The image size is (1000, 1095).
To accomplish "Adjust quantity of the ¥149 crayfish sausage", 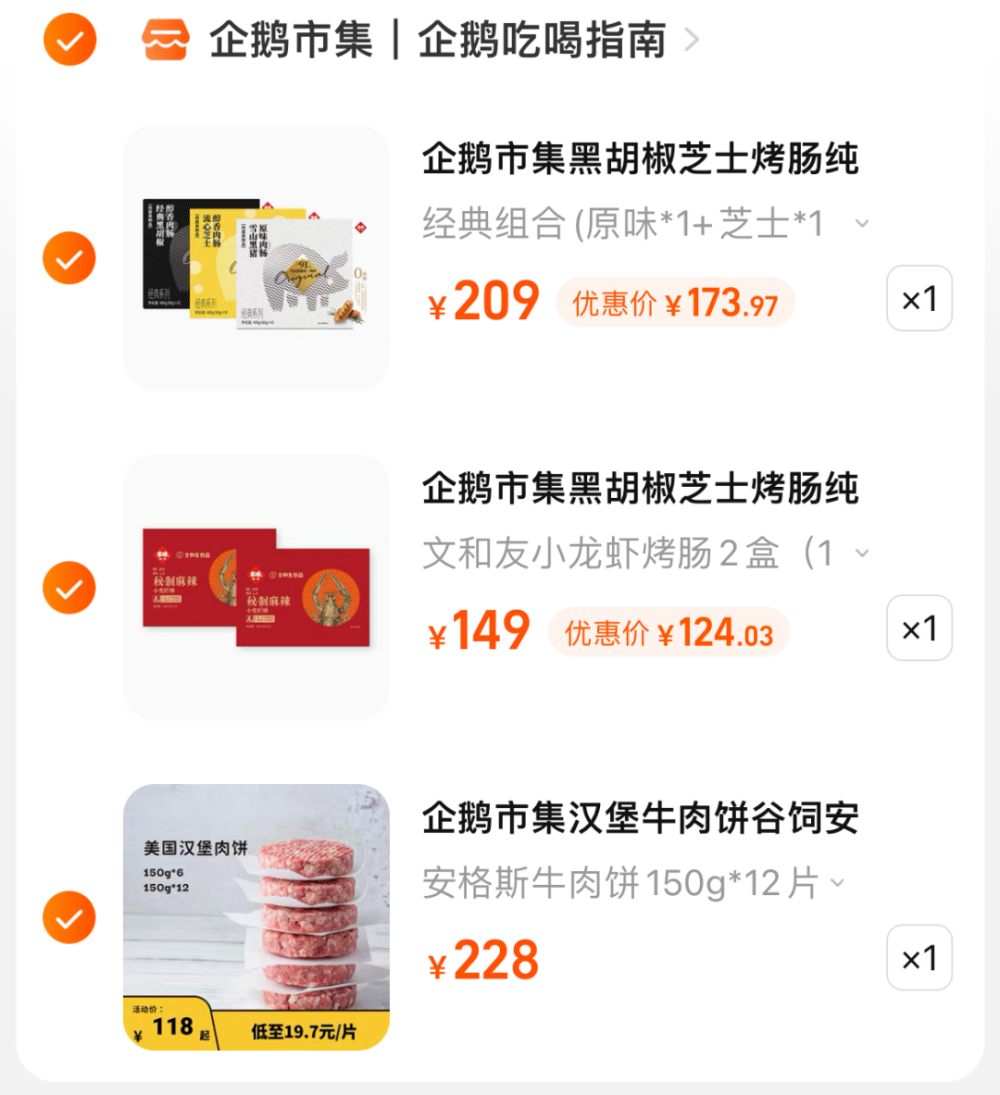I will pyautogui.click(x=919, y=628).
